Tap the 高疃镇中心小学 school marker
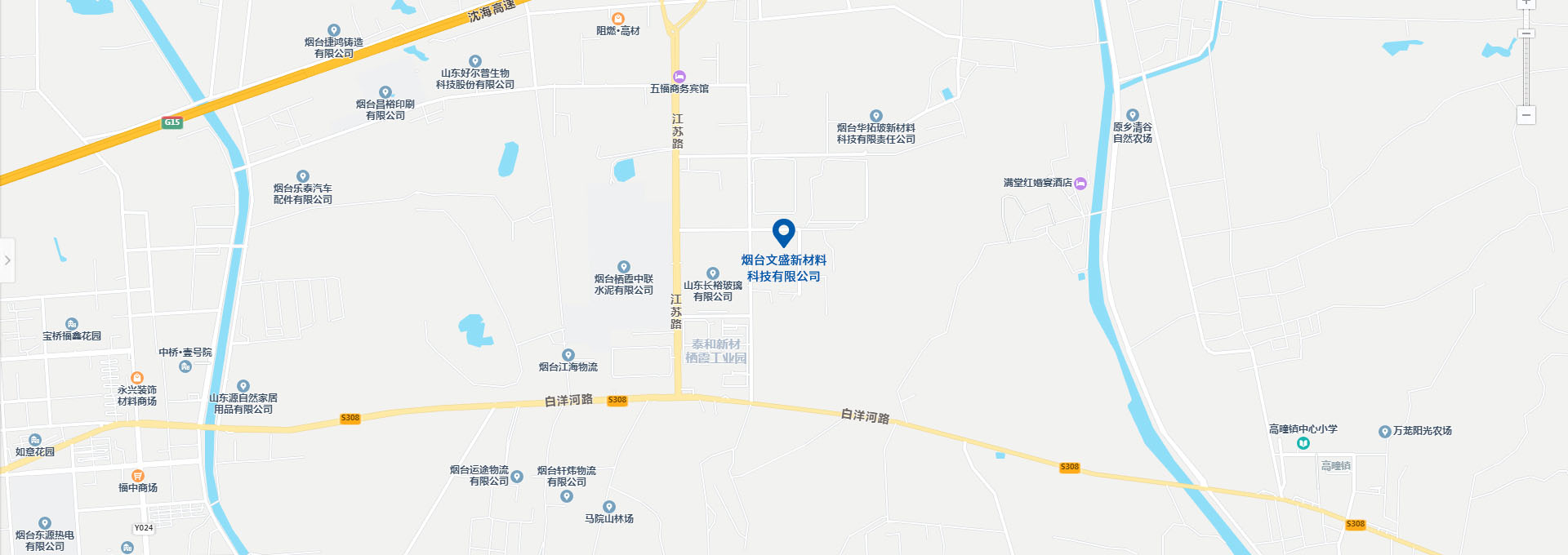The width and height of the screenshot is (1568, 555). click(x=1303, y=443)
